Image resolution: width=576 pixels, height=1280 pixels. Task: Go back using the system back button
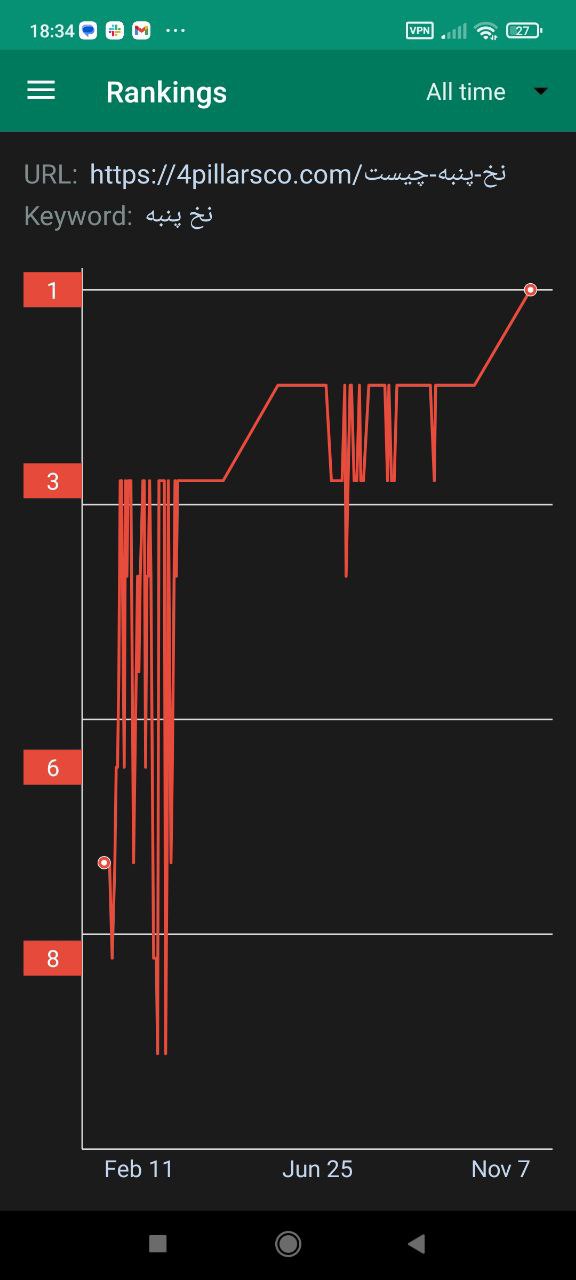coord(417,1243)
